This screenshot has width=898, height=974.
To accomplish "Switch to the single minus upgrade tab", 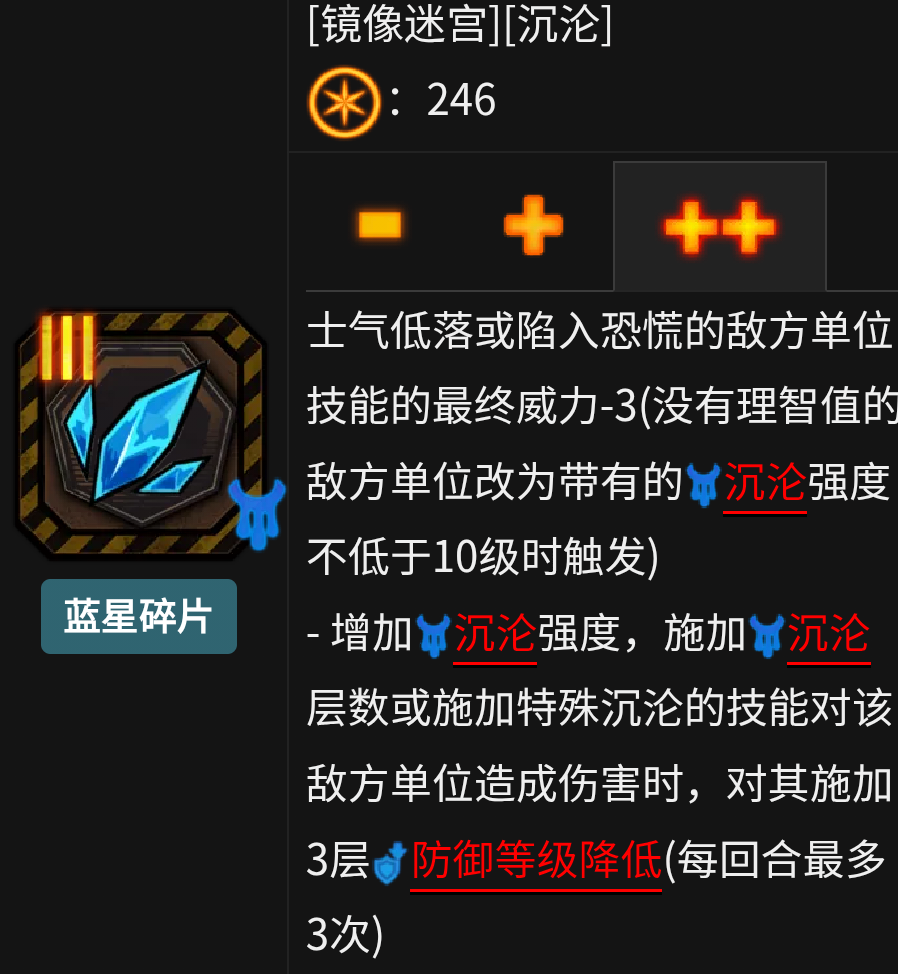I will [379, 225].
